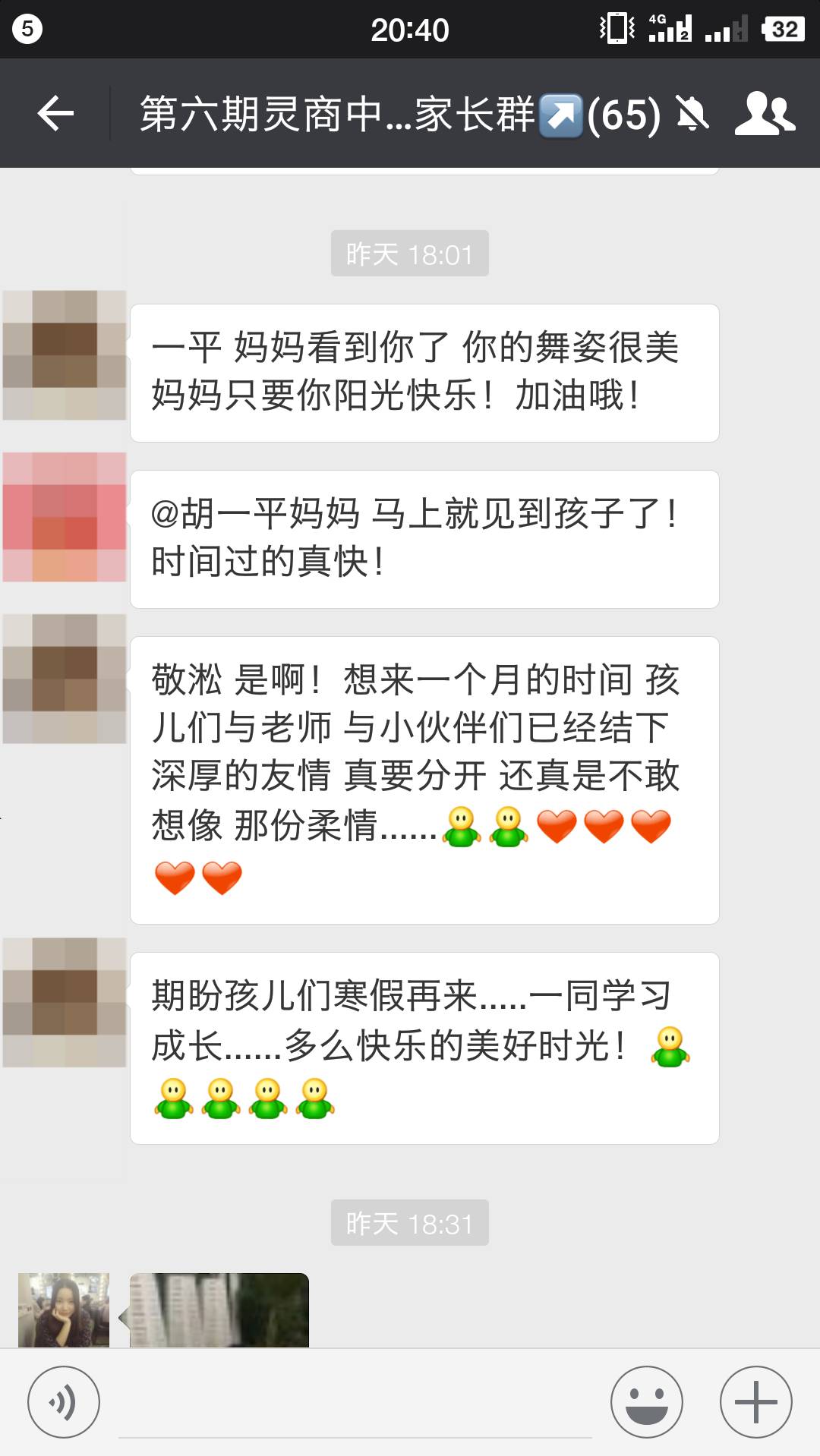
Task: Go back to the chat list
Action: pos(55,114)
